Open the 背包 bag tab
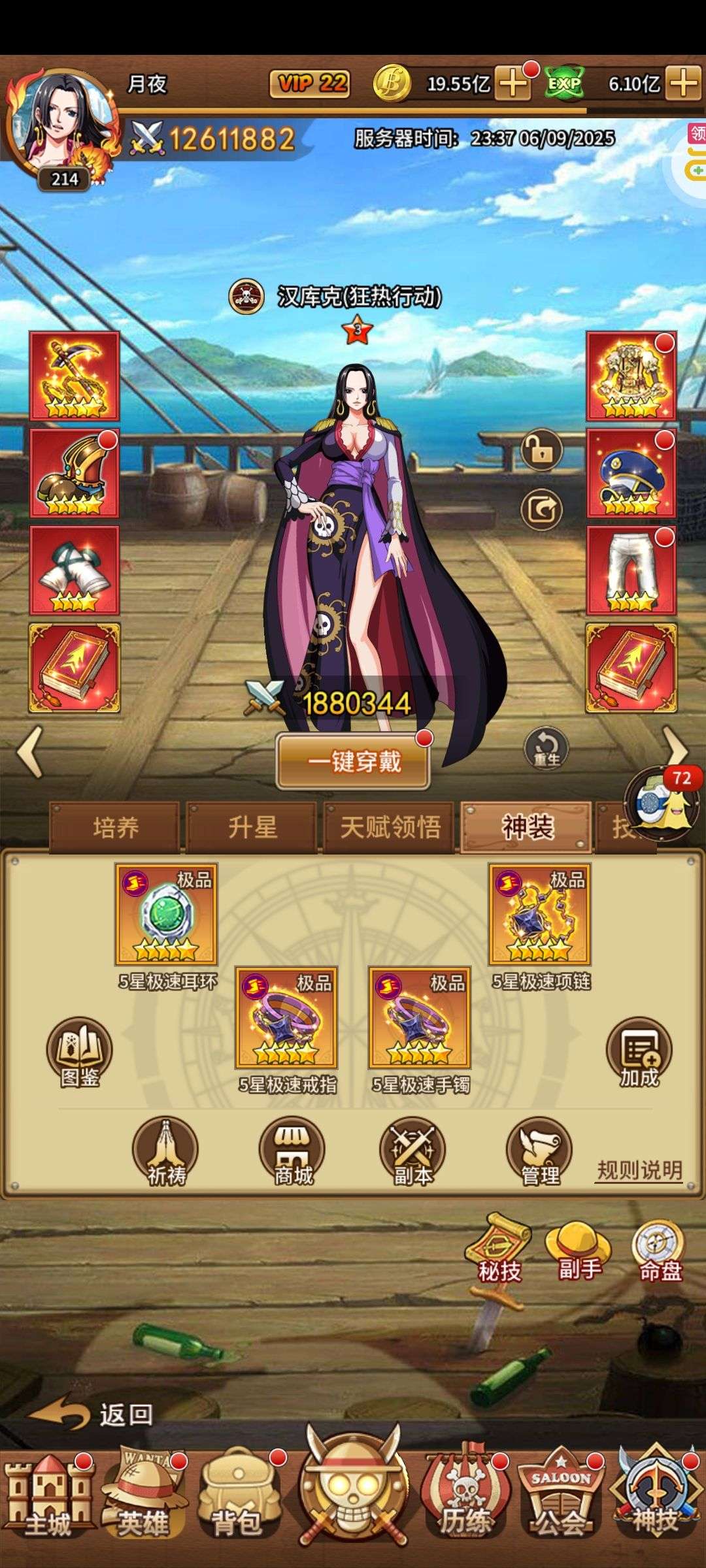The height and width of the screenshot is (1568, 706). click(237, 1496)
